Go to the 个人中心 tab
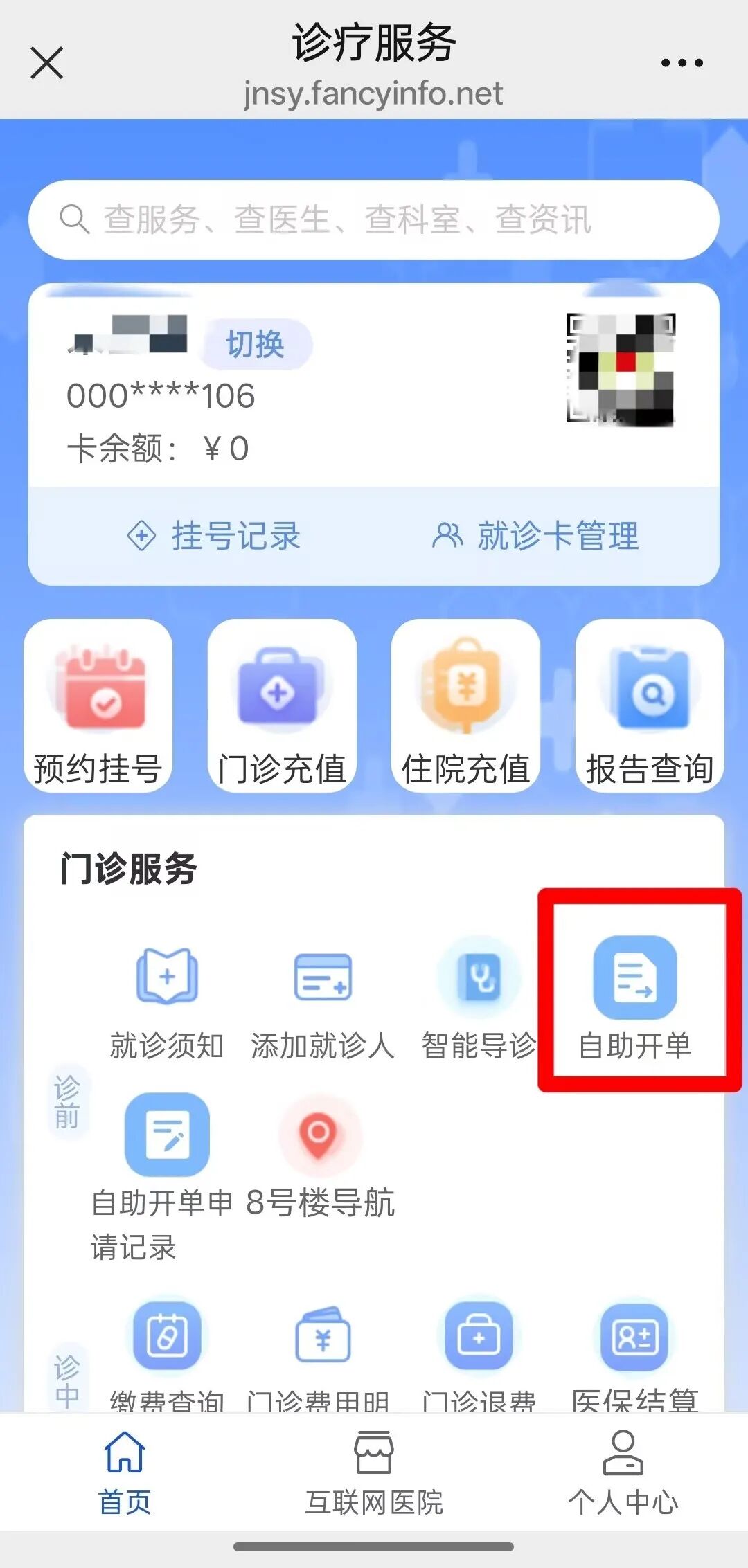748x1568 pixels. point(623,1471)
